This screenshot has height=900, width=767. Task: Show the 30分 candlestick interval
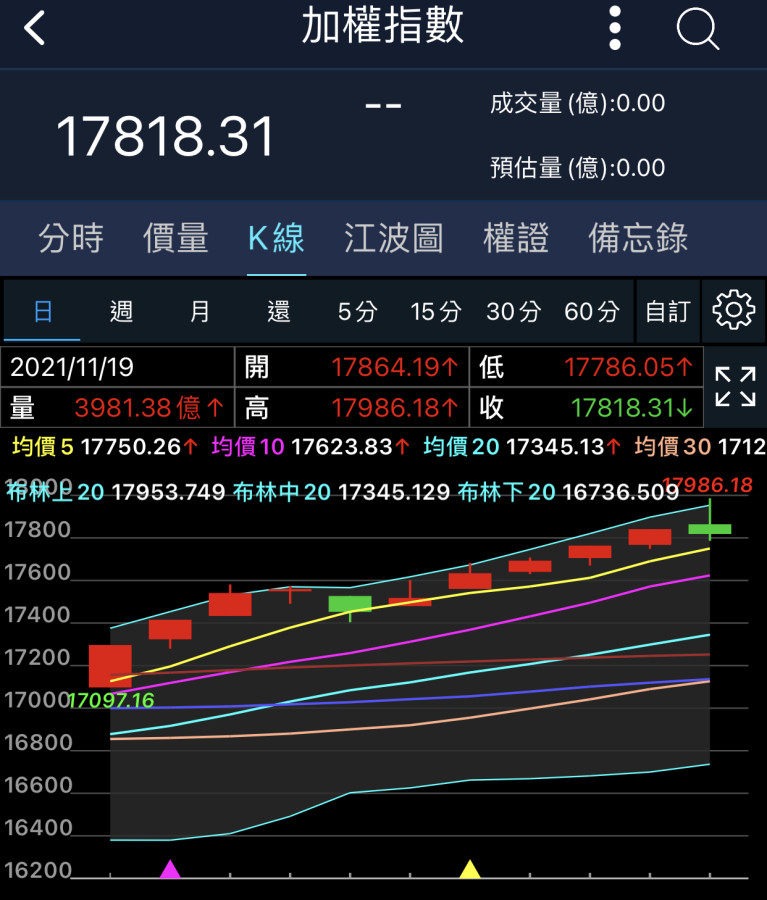pos(513,312)
